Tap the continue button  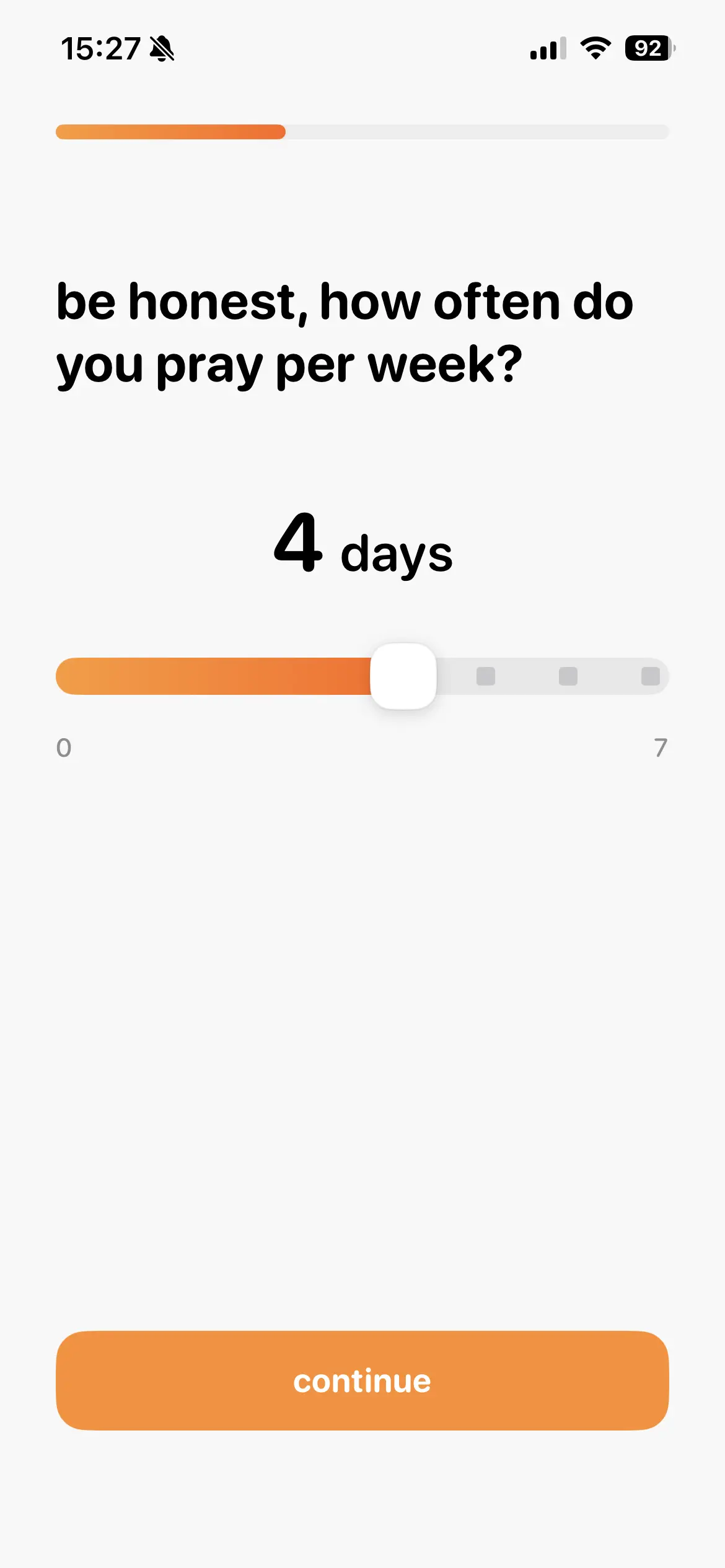pyautogui.click(x=362, y=1380)
